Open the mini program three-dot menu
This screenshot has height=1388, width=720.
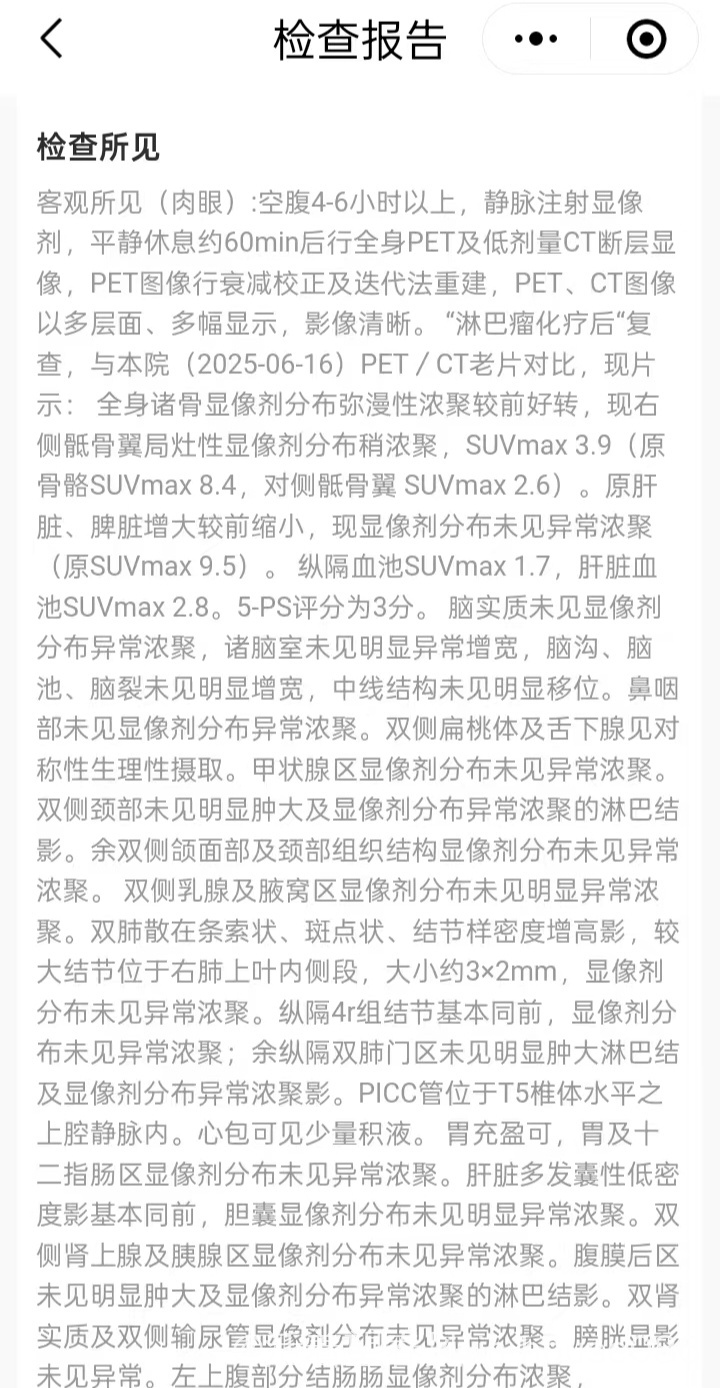pyautogui.click(x=536, y=39)
